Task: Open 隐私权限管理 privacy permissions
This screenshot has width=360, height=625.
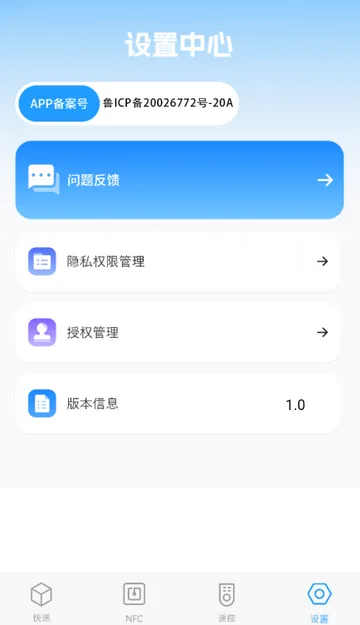Action: point(178,261)
